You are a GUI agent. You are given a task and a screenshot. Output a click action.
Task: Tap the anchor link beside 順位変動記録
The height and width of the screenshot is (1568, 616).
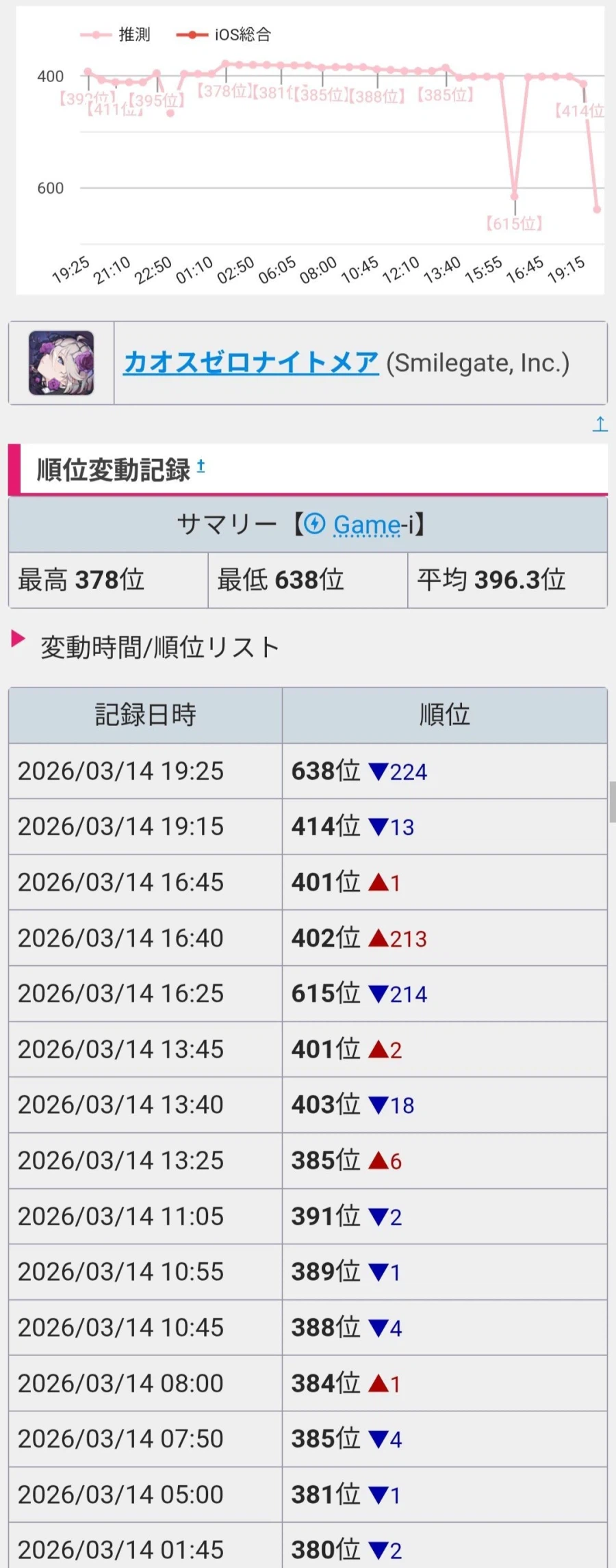201,467
